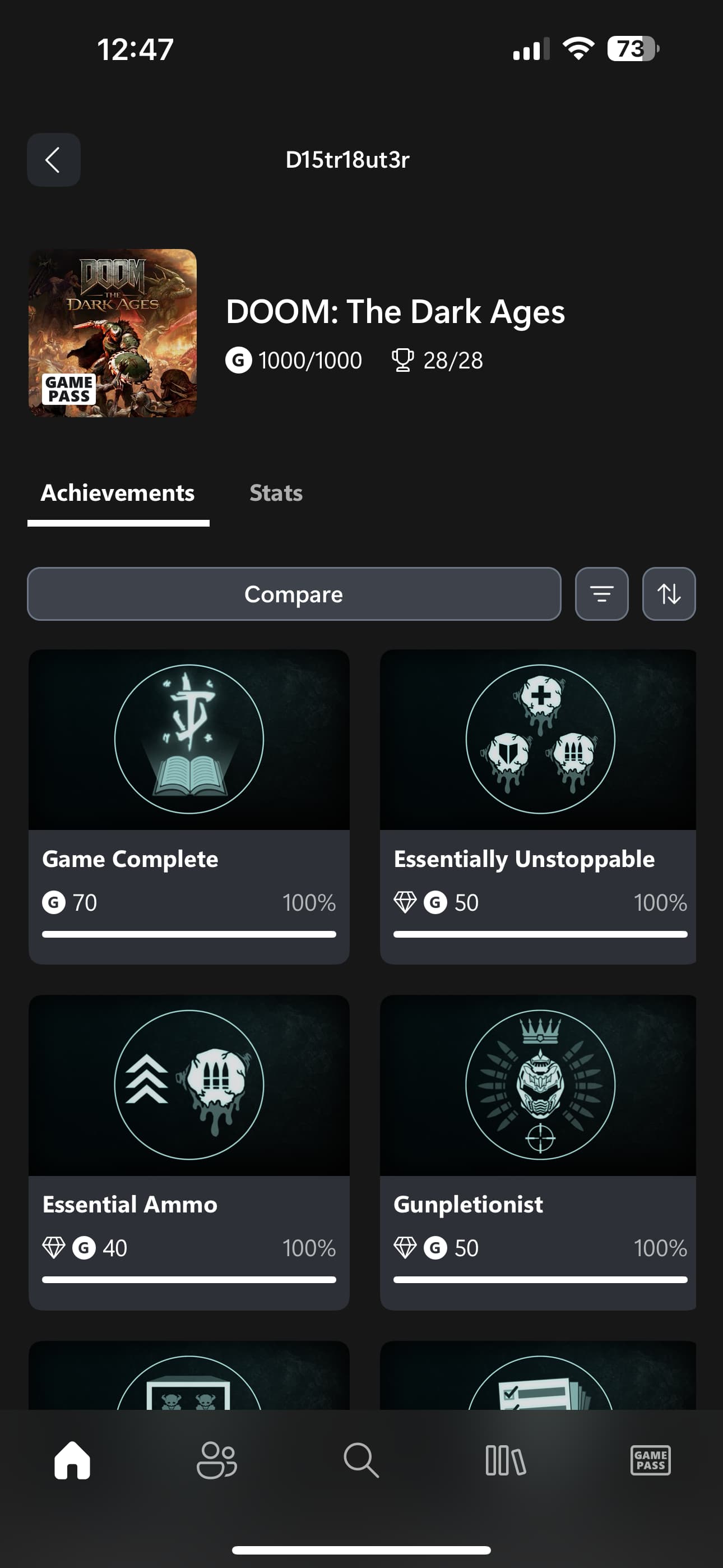Go to the Home tab
The image size is (723, 1568).
click(x=72, y=1460)
